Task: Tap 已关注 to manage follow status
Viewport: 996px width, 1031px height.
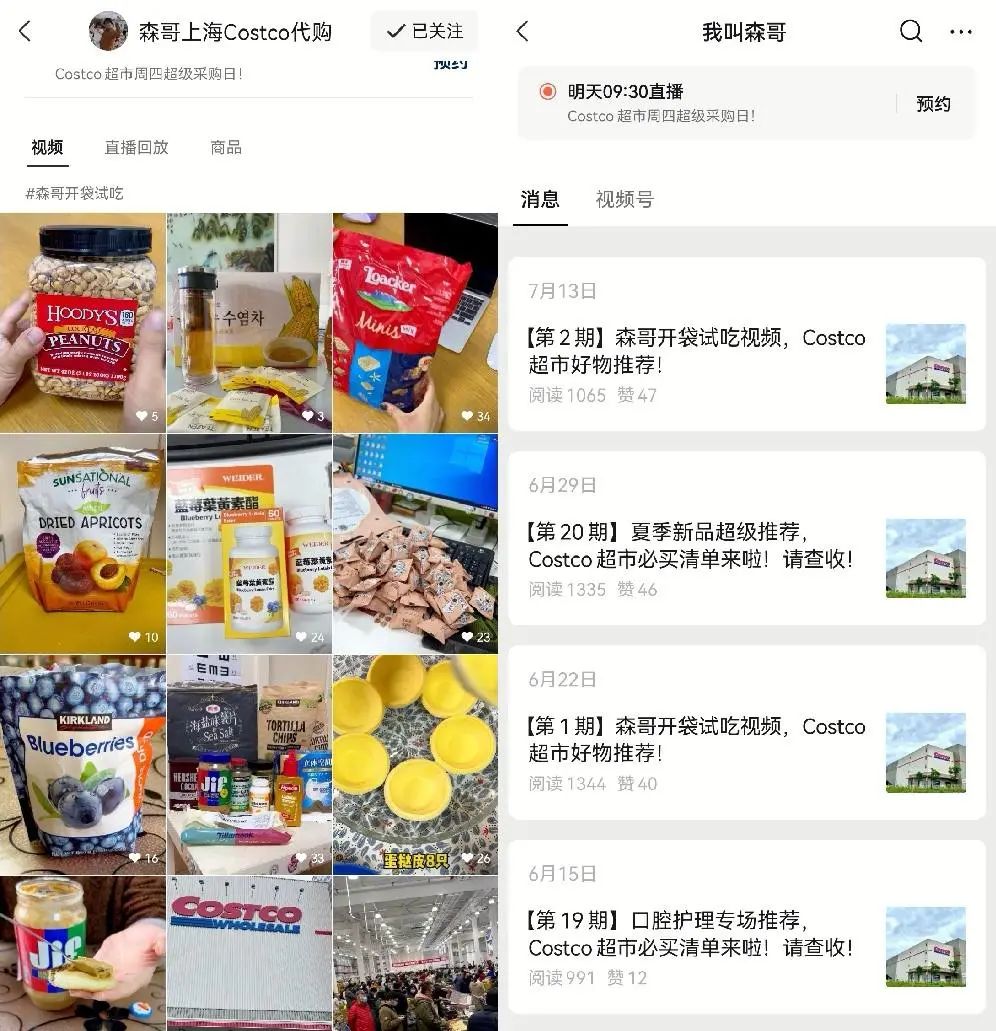Action: coord(423,31)
